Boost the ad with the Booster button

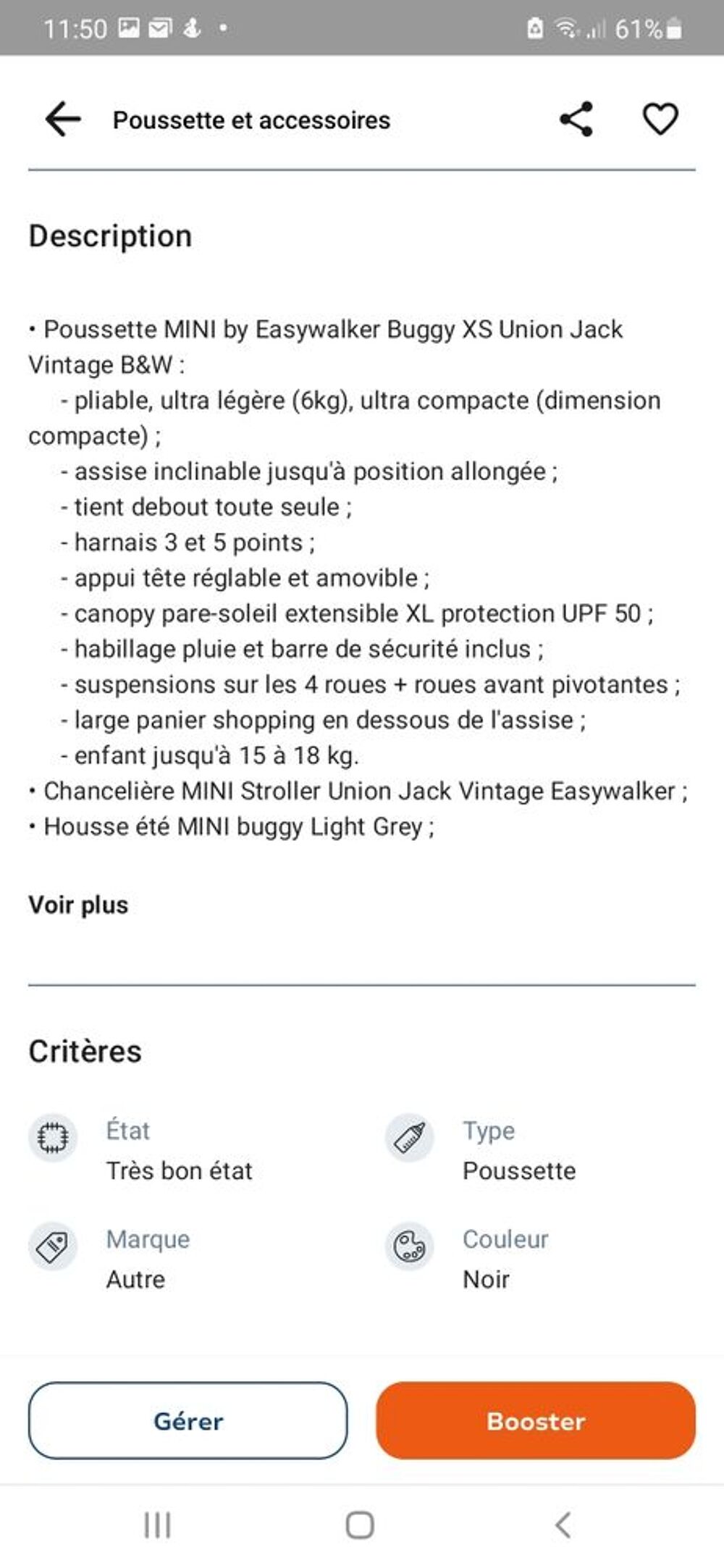point(536,1420)
